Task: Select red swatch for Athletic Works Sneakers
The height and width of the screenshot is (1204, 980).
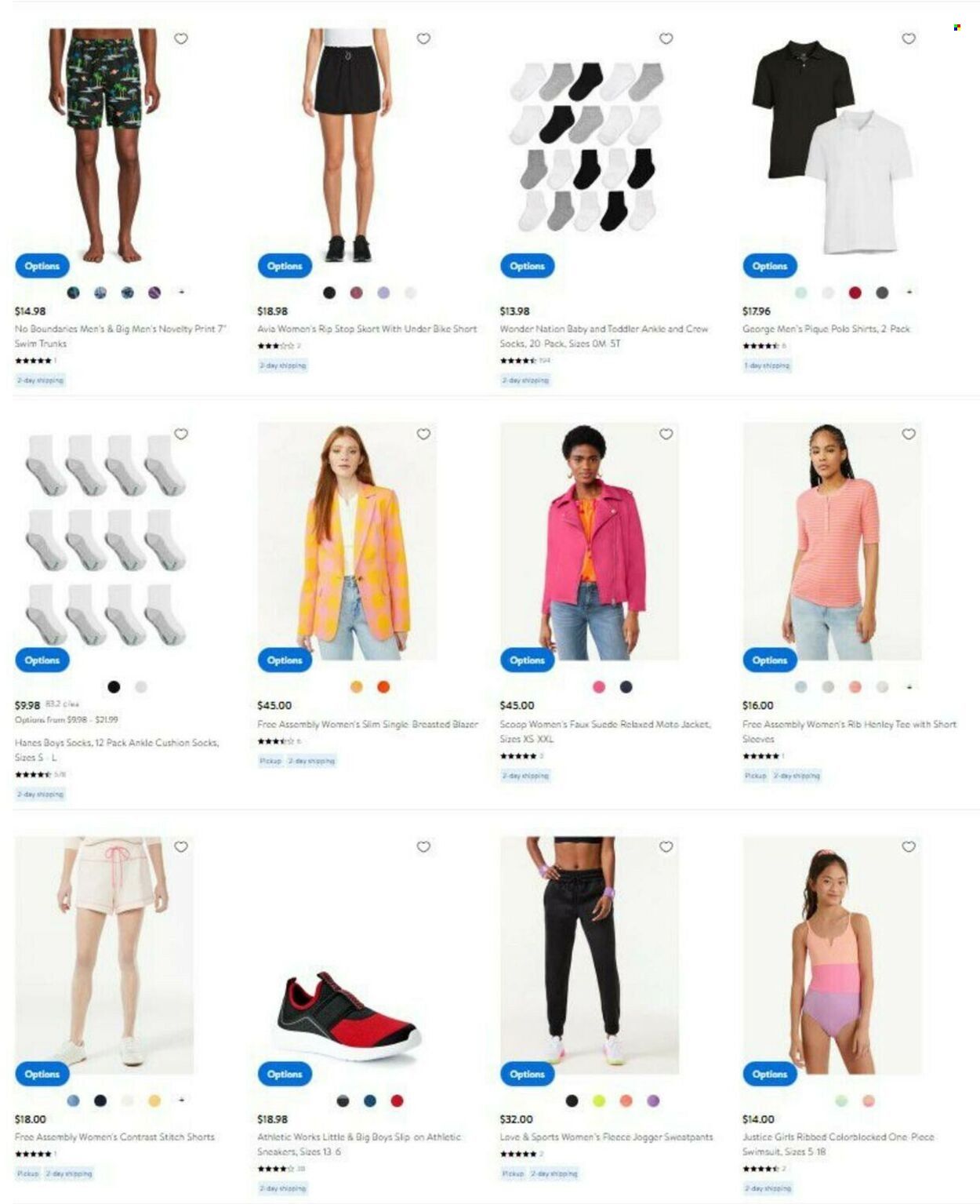Action: [x=397, y=1101]
